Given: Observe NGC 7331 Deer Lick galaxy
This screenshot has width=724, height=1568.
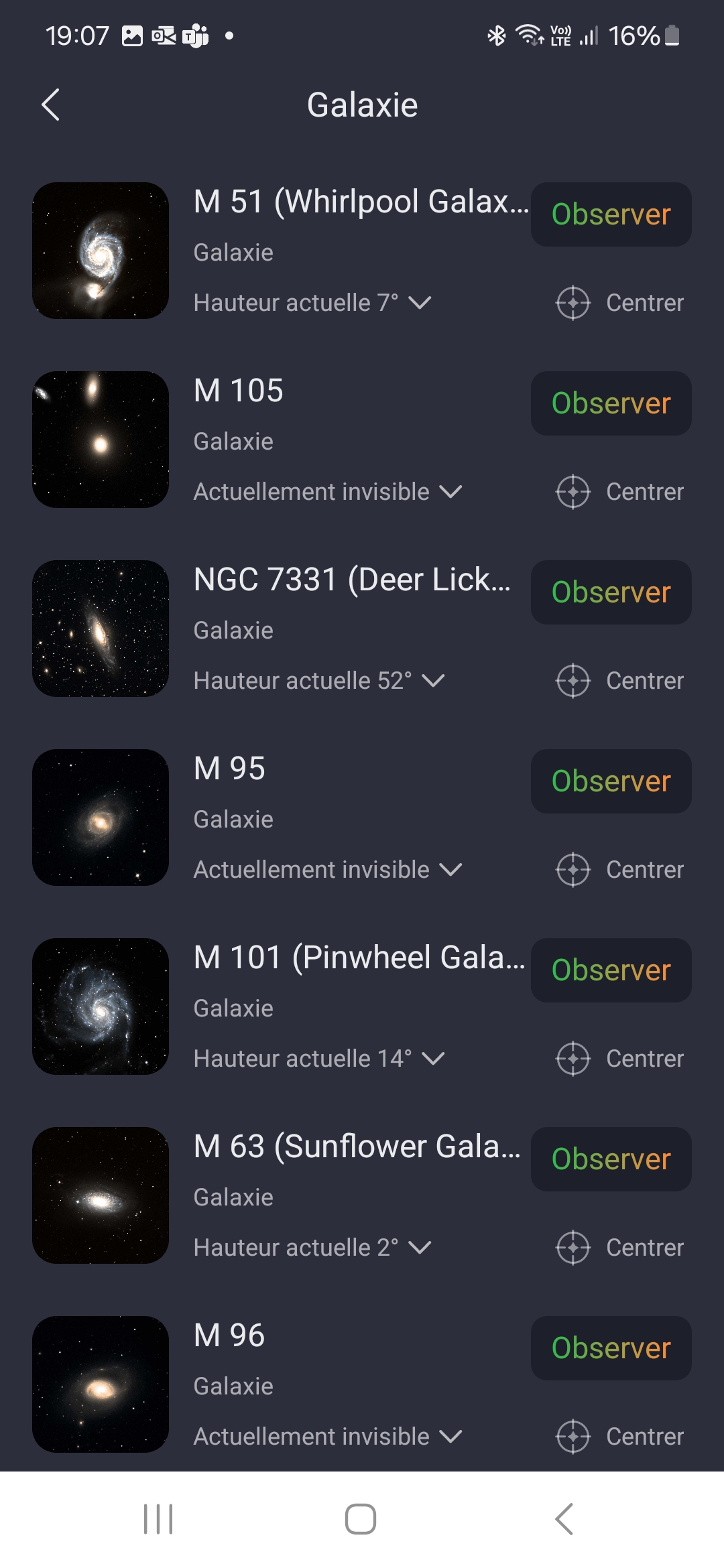Looking at the screenshot, I should (x=611, y=592).
